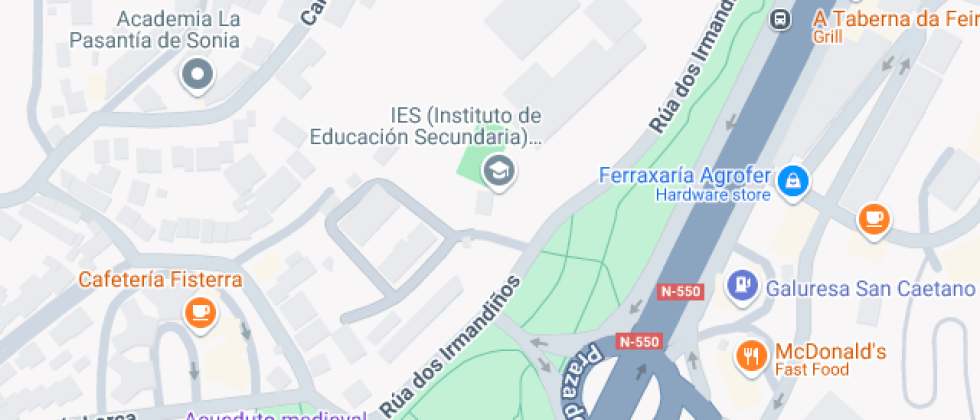
Task: Tap the Cafetería Fisterra coffee marker
Action: click(201, 313)
